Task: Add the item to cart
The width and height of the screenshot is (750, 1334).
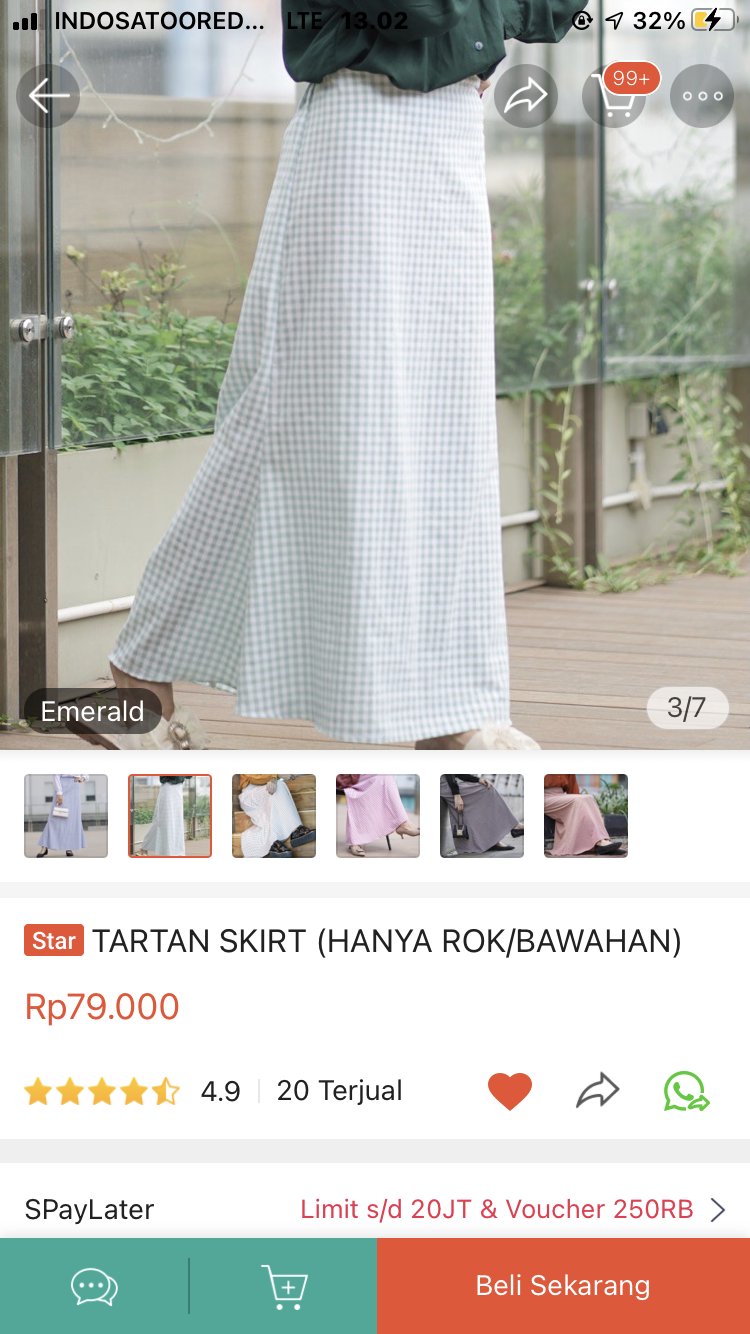Action: click(285, 1286)
